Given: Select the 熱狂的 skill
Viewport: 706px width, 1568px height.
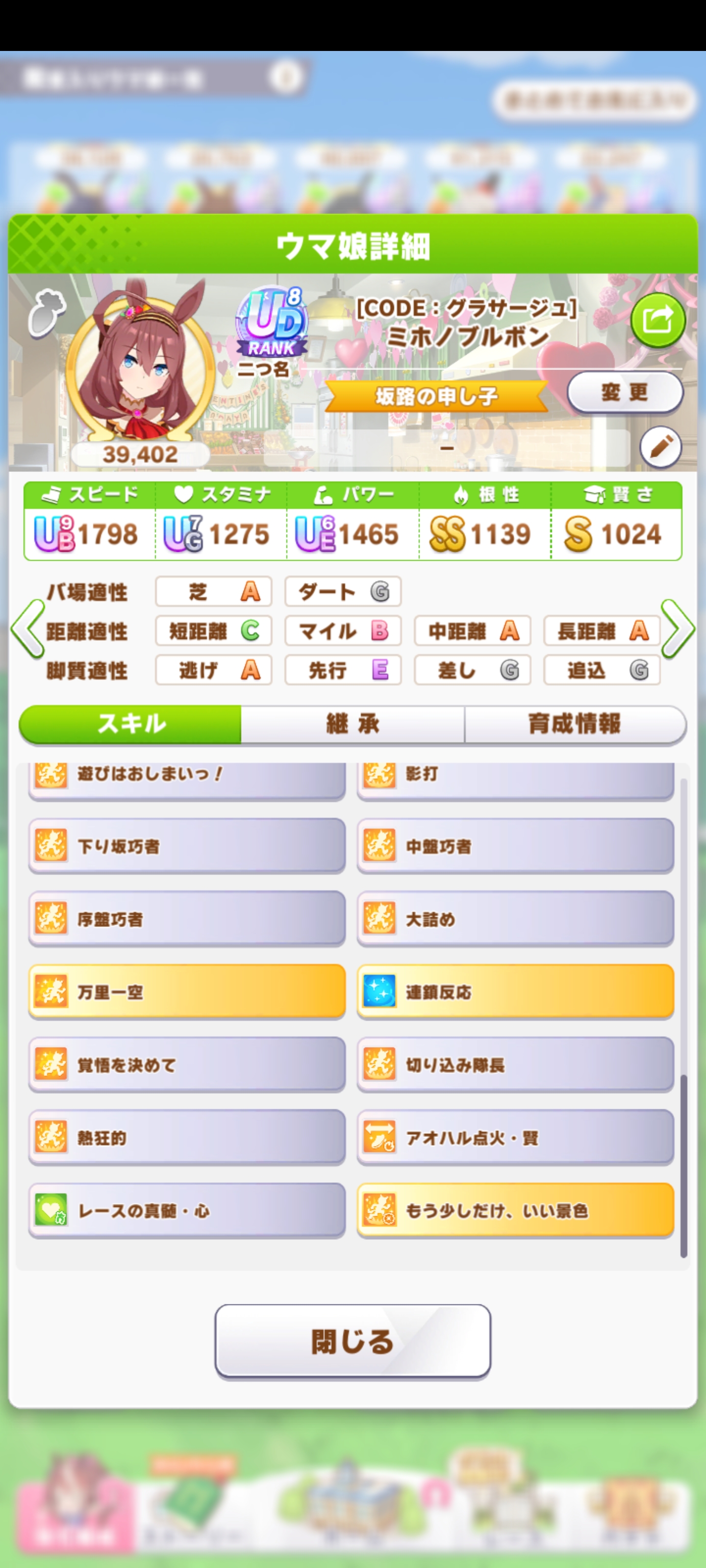Looking at the screenshot, I should [186, 1137].
